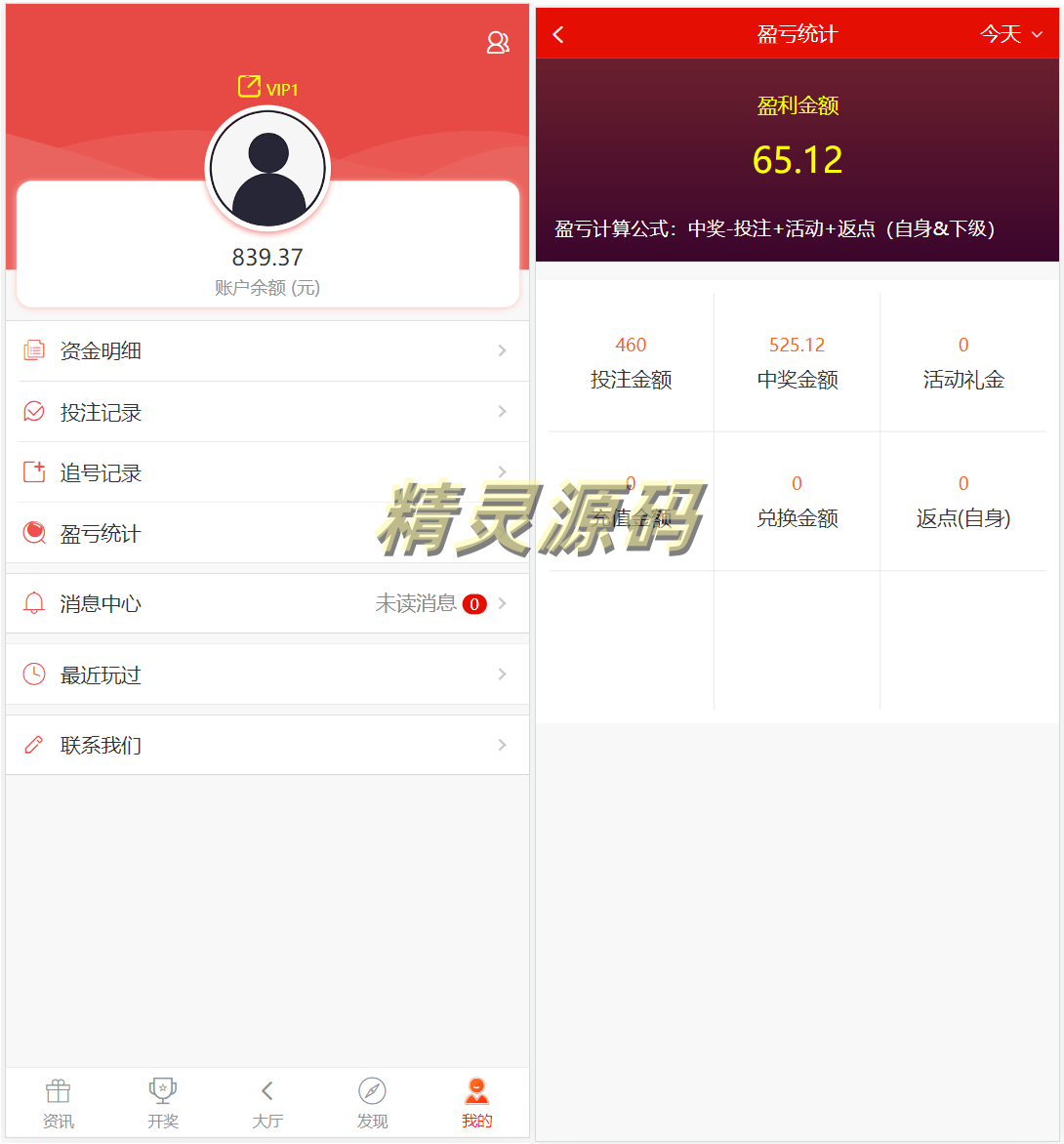Open 追号记录 chase number records
Image resolution: width=1064 pixels, height=1144 pixels.
click(266, 472)
